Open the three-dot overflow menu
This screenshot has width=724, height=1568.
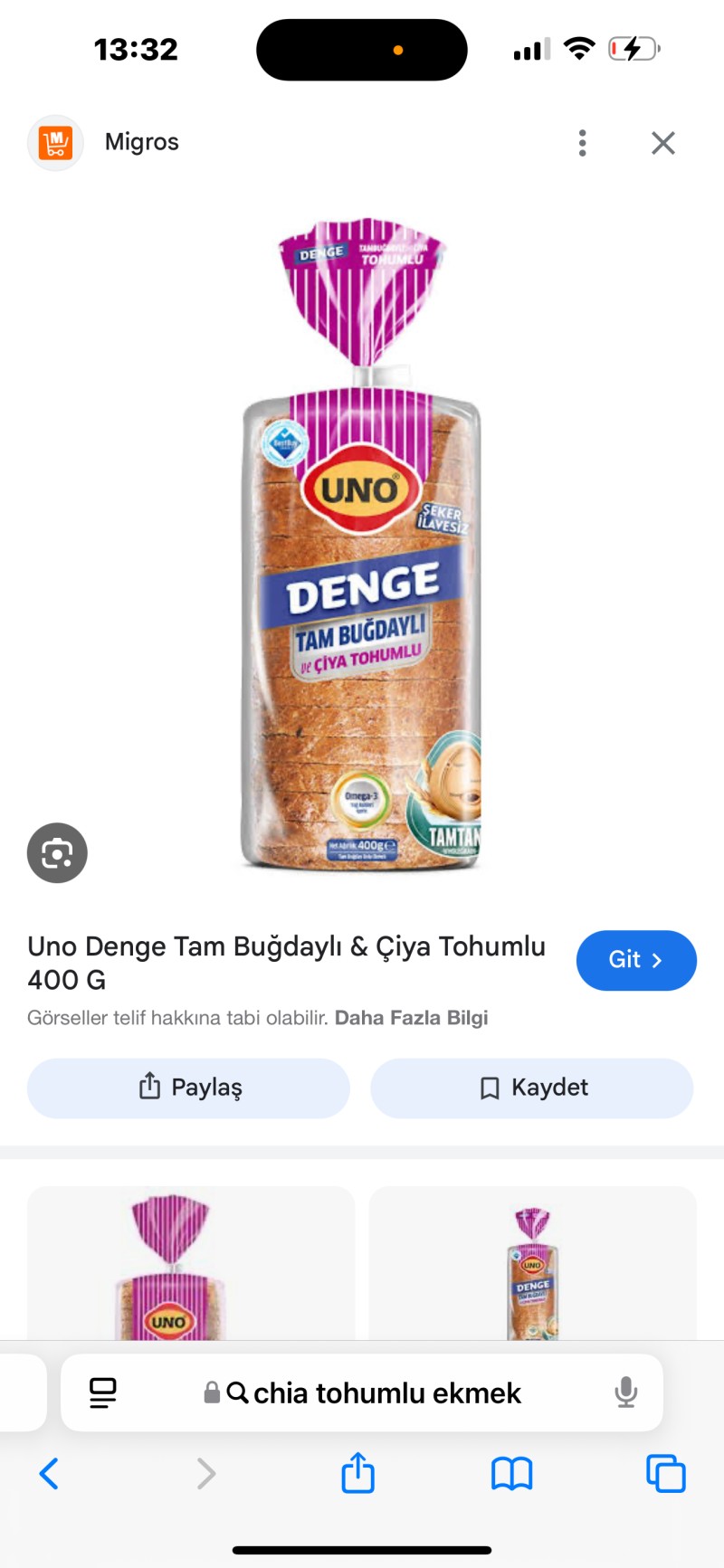(582, 143)
